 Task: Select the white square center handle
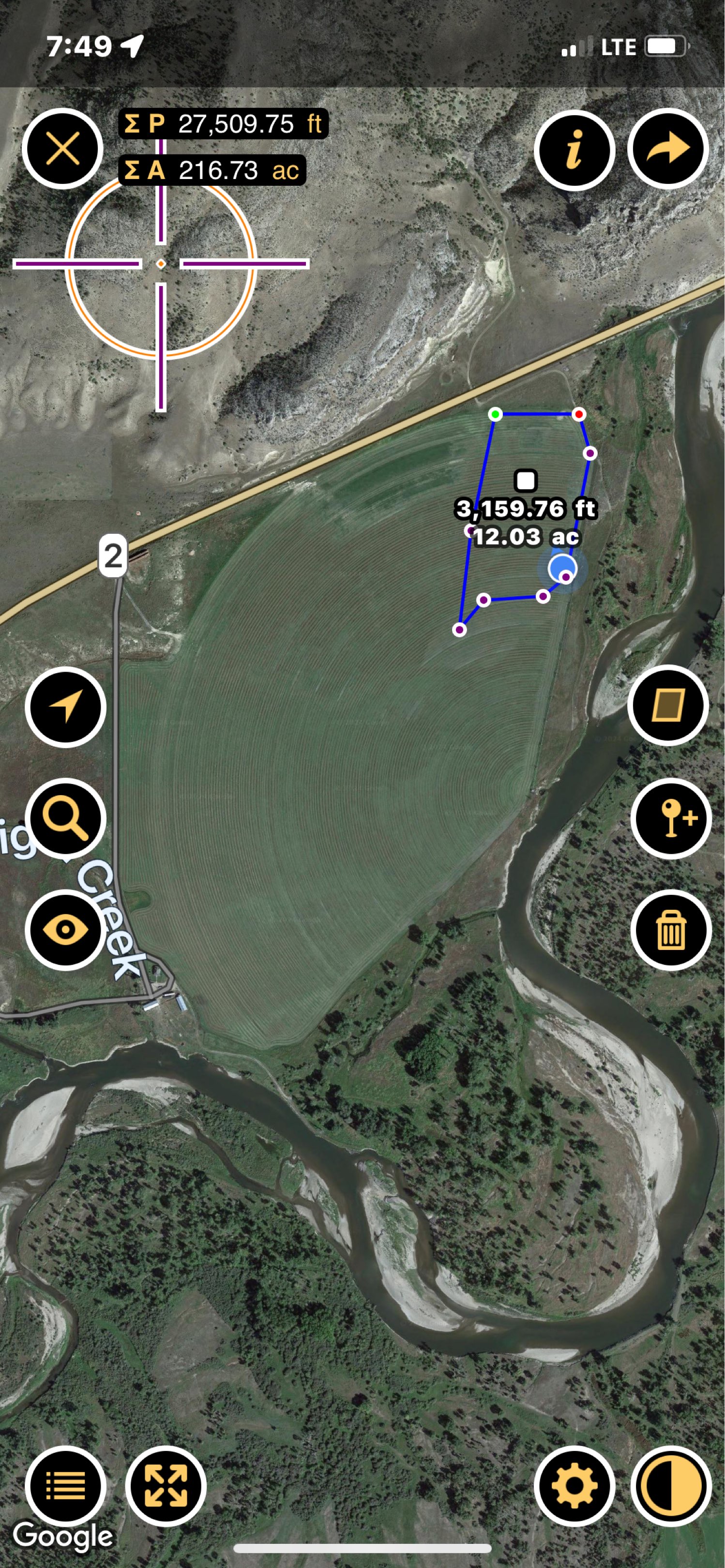click(x=525, y=480)
